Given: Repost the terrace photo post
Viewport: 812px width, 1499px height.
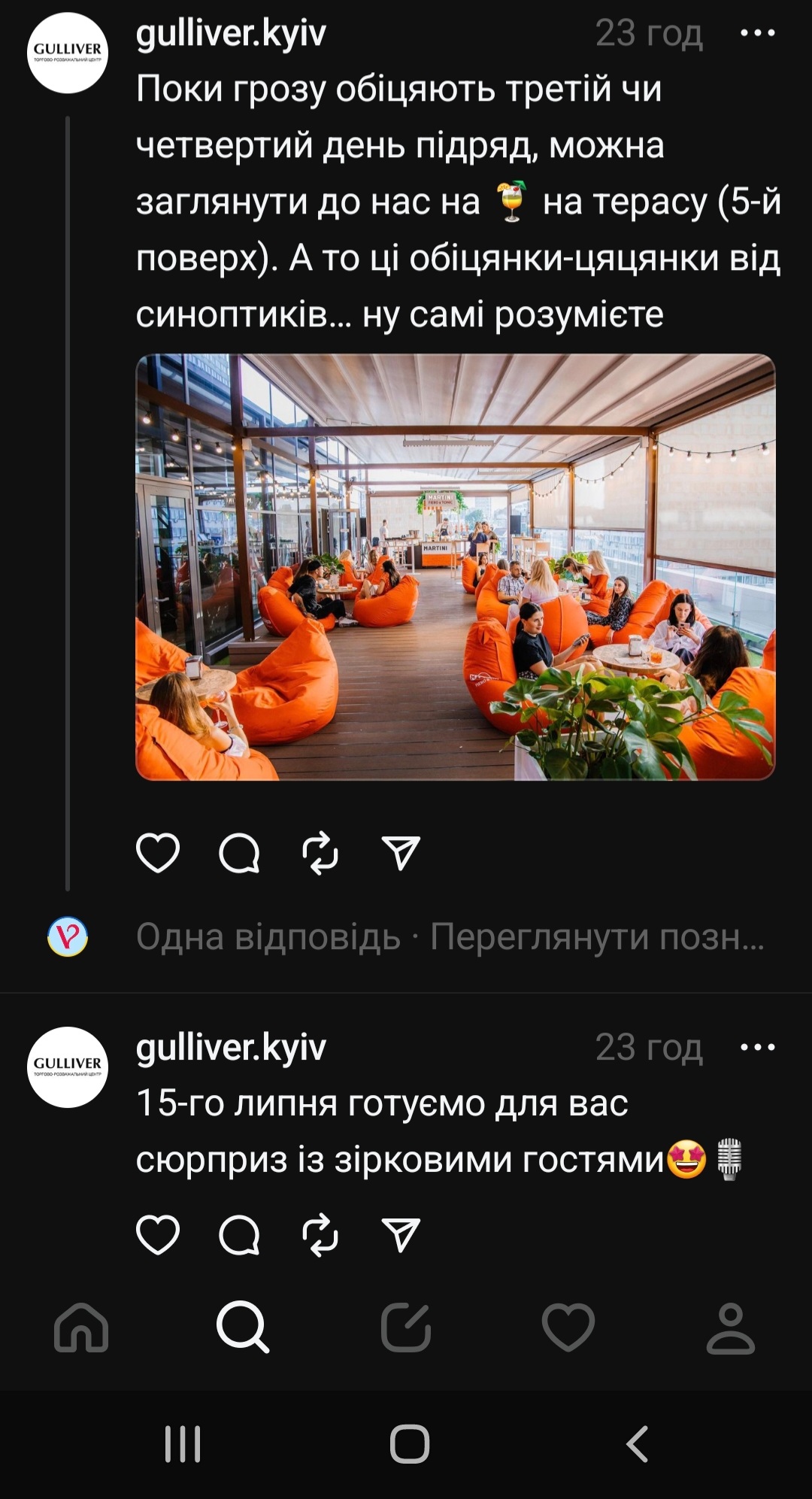Looking at the screenshot, I should point(320,853).
